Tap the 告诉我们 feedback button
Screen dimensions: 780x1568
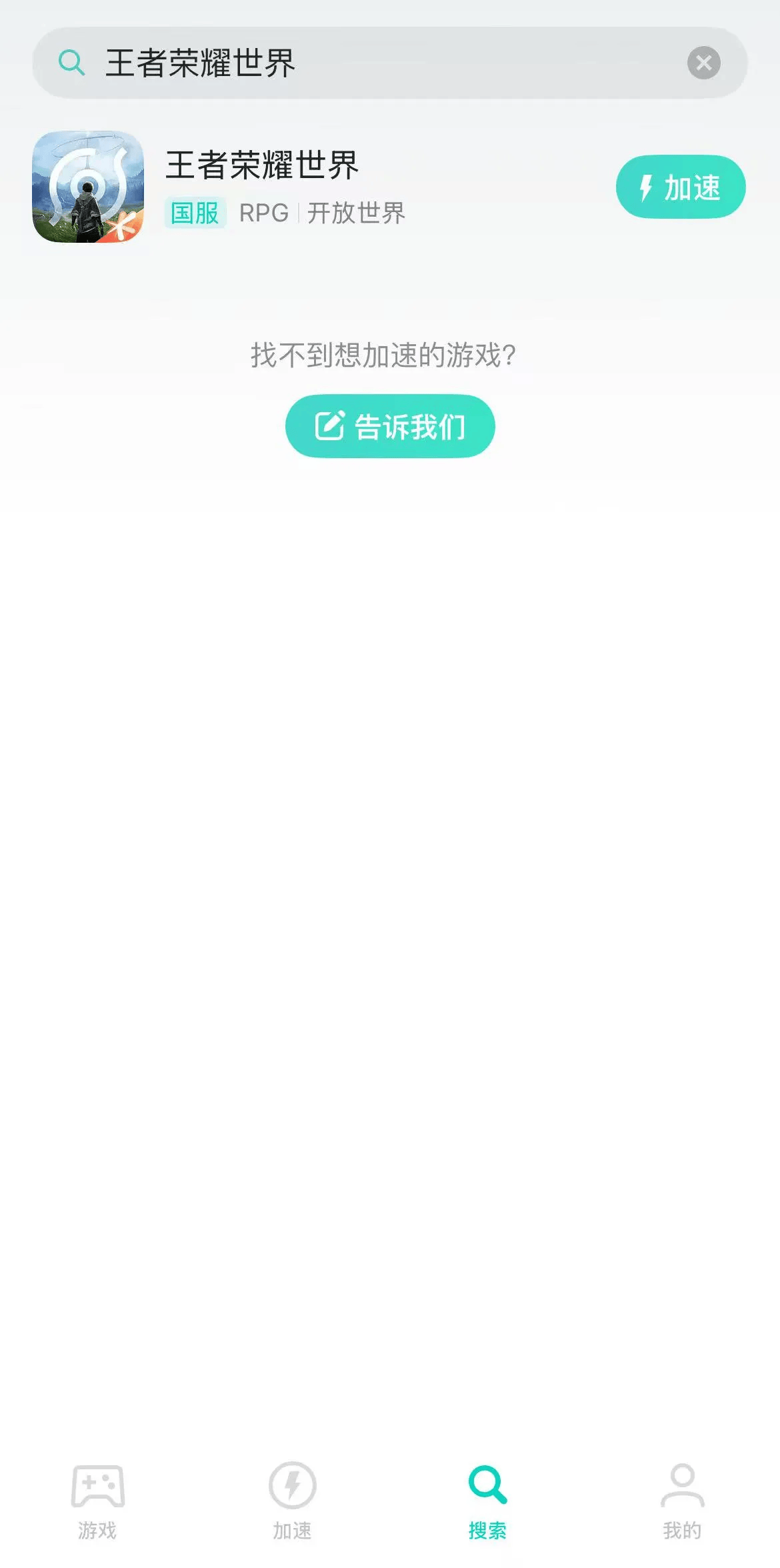390,426
